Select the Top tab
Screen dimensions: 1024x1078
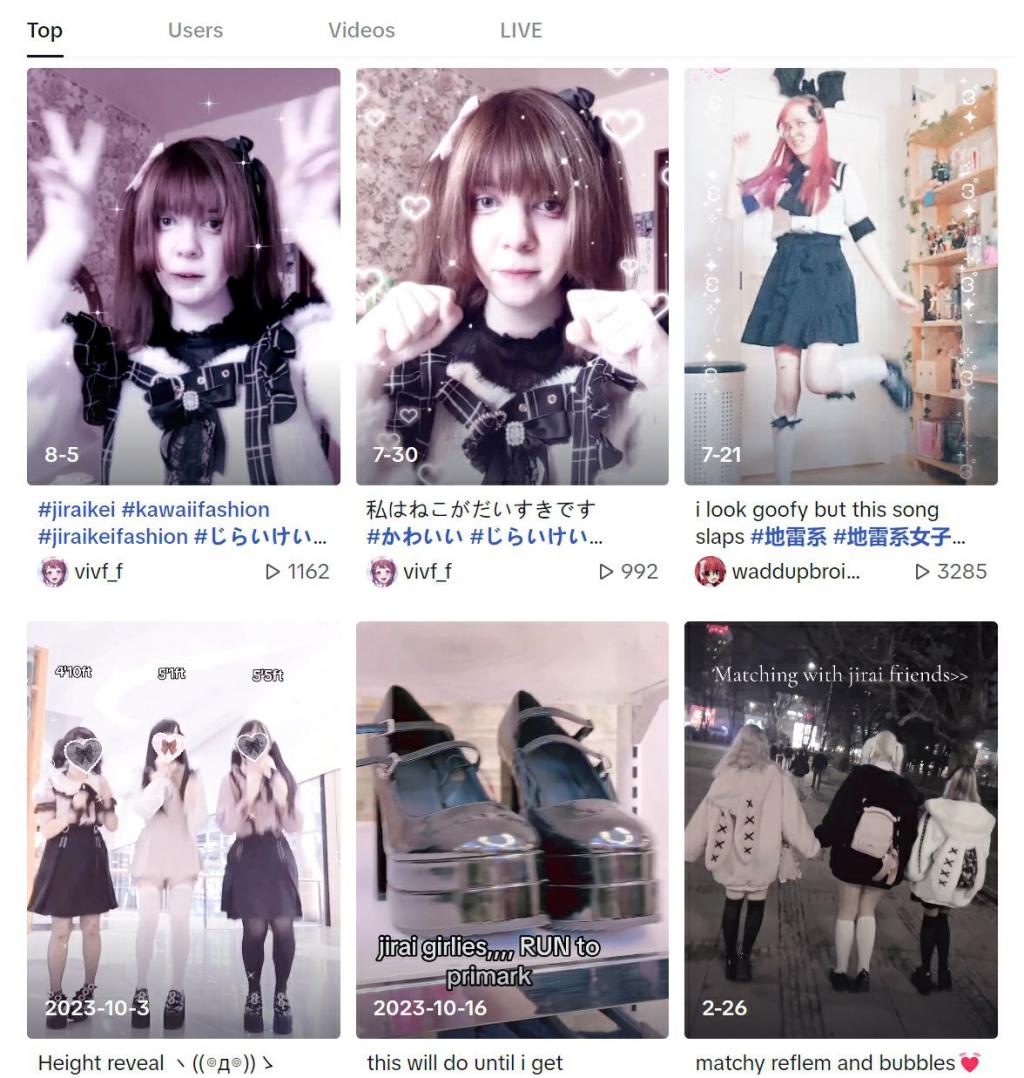(x=45, y=30)
